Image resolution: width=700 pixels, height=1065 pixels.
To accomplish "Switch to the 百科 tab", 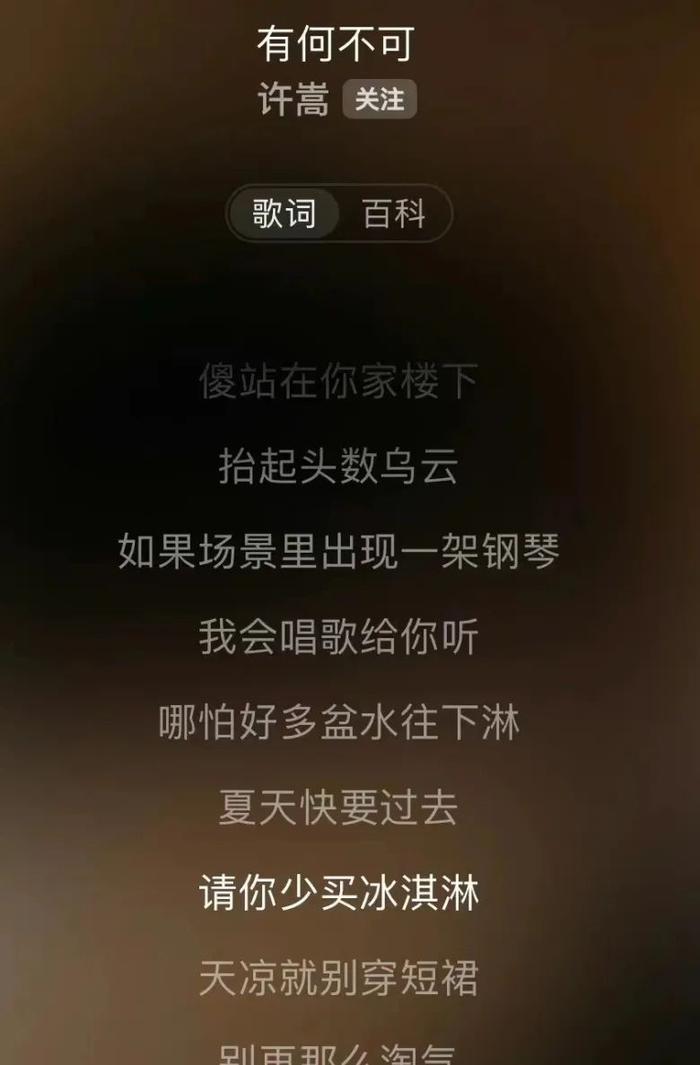I will (394, 214).
